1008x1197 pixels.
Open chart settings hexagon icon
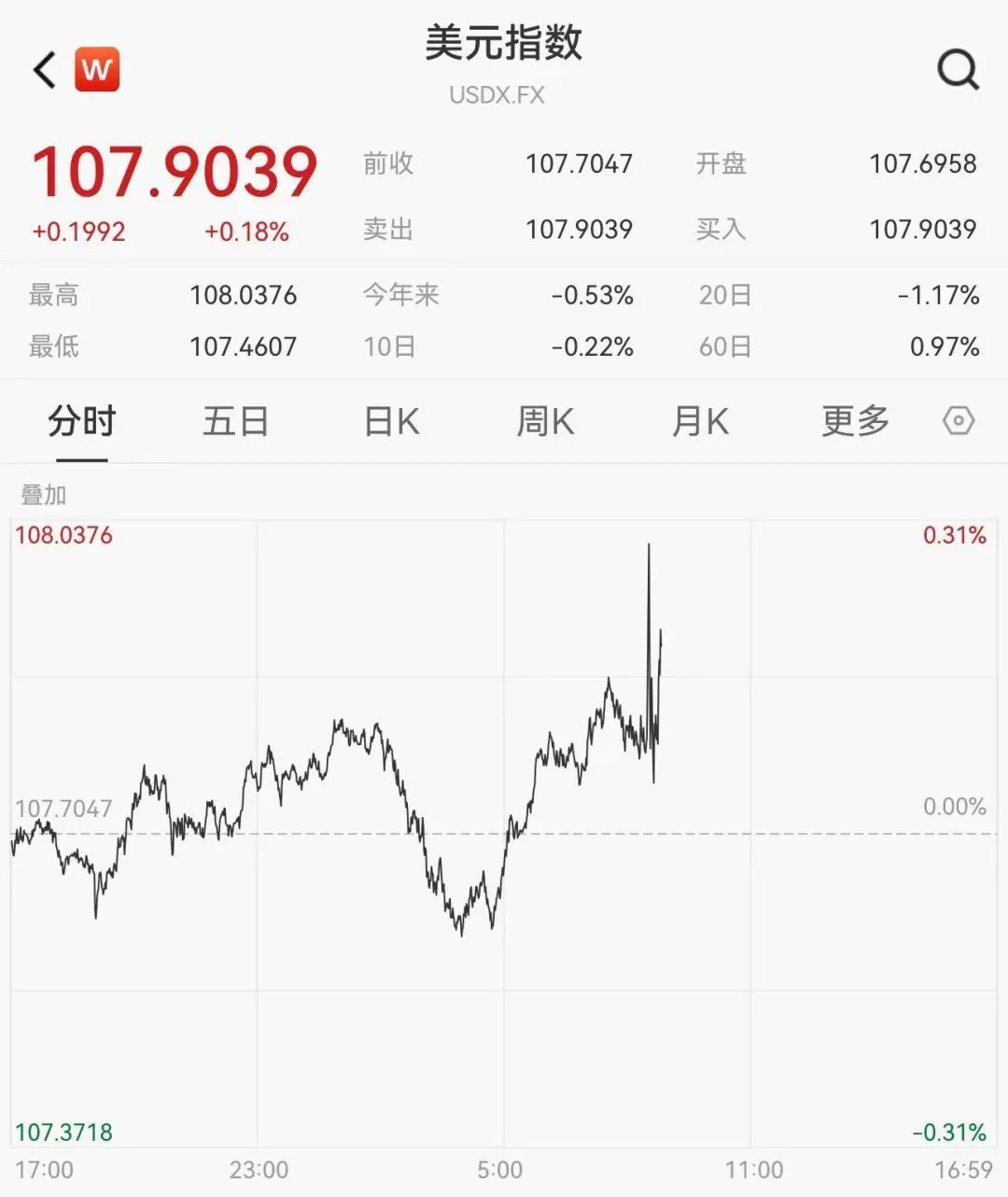pos(959,421)
